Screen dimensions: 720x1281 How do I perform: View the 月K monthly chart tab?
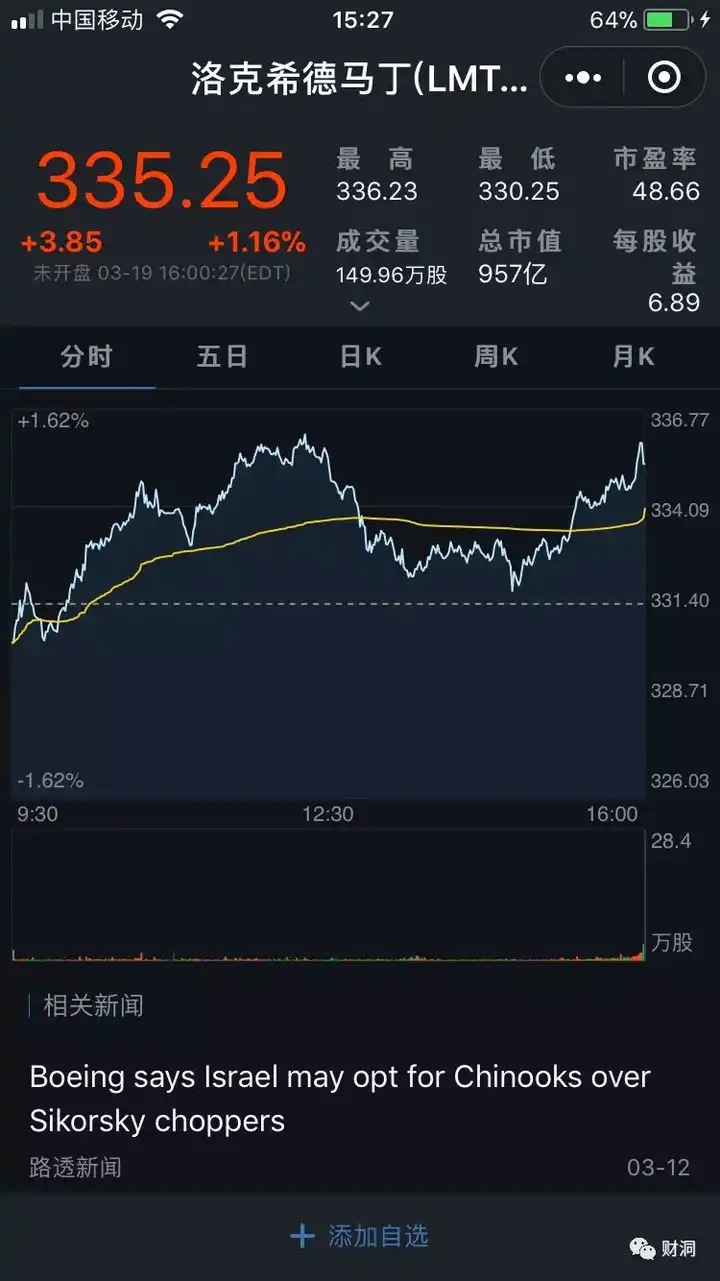(632, 357)
